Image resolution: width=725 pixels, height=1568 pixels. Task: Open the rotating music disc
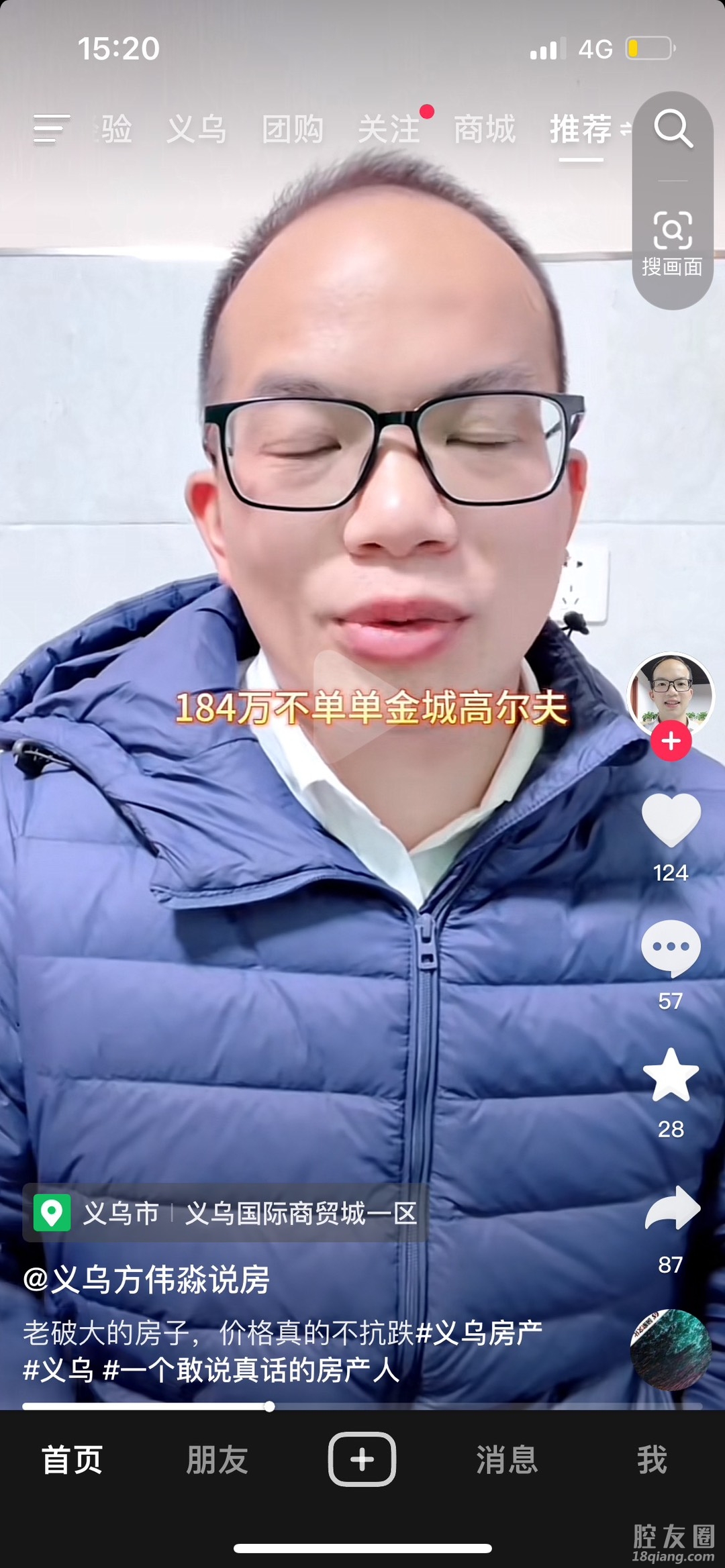tap(671, 1349)
